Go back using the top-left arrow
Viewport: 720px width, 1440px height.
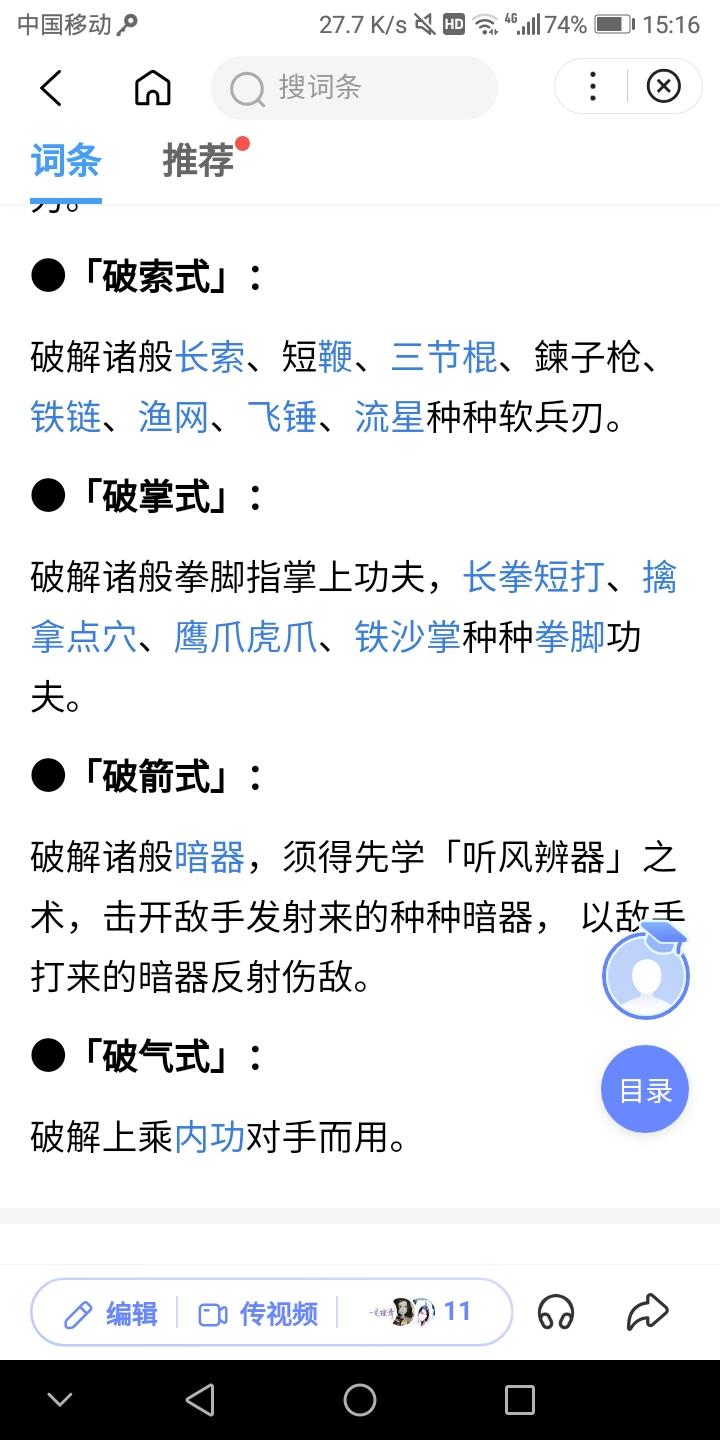(51, 88)
